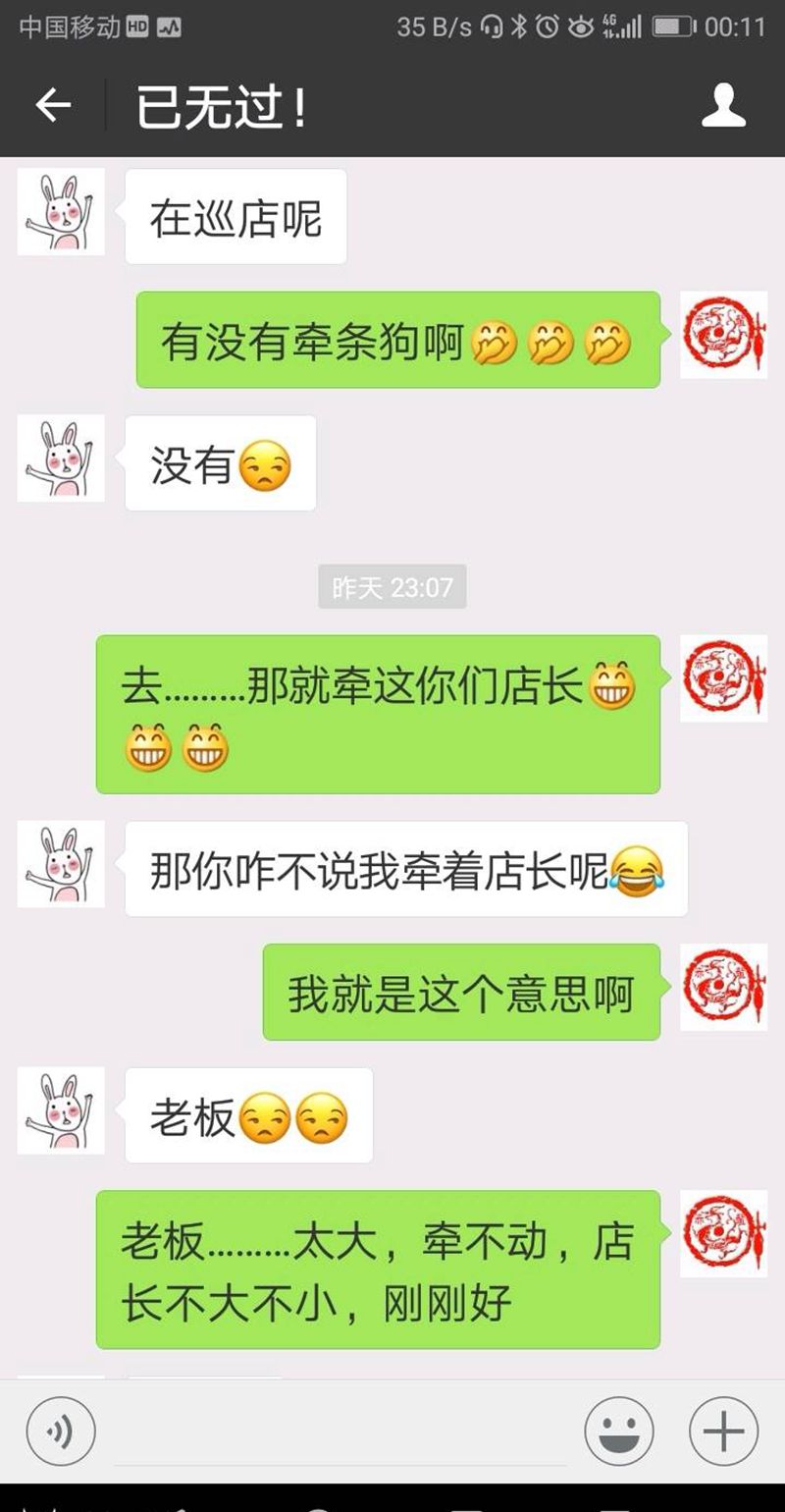The width and height of the screenshot is (785, 1512).
Task: Tap the message text field
Action: (339, 1432)
